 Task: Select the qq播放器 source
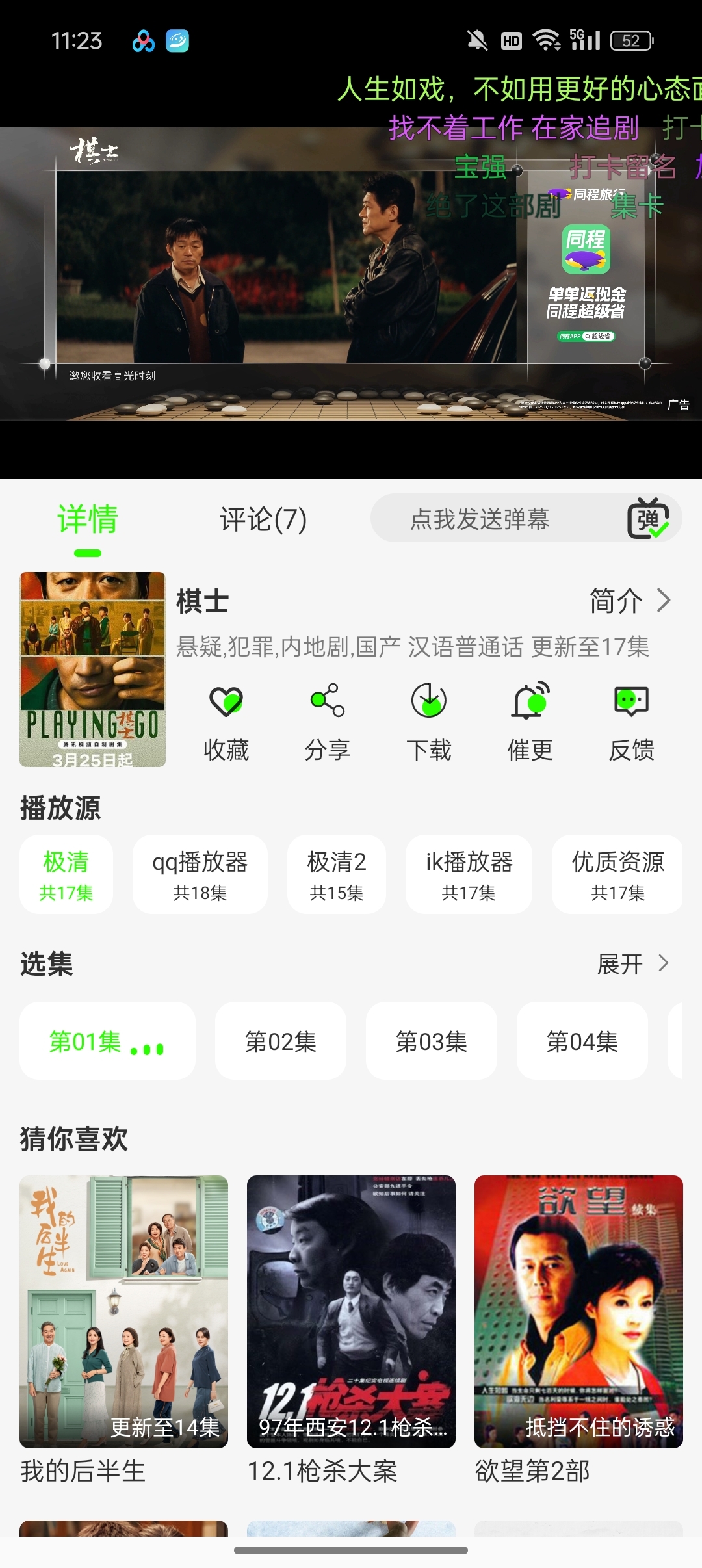pos(200,874)
